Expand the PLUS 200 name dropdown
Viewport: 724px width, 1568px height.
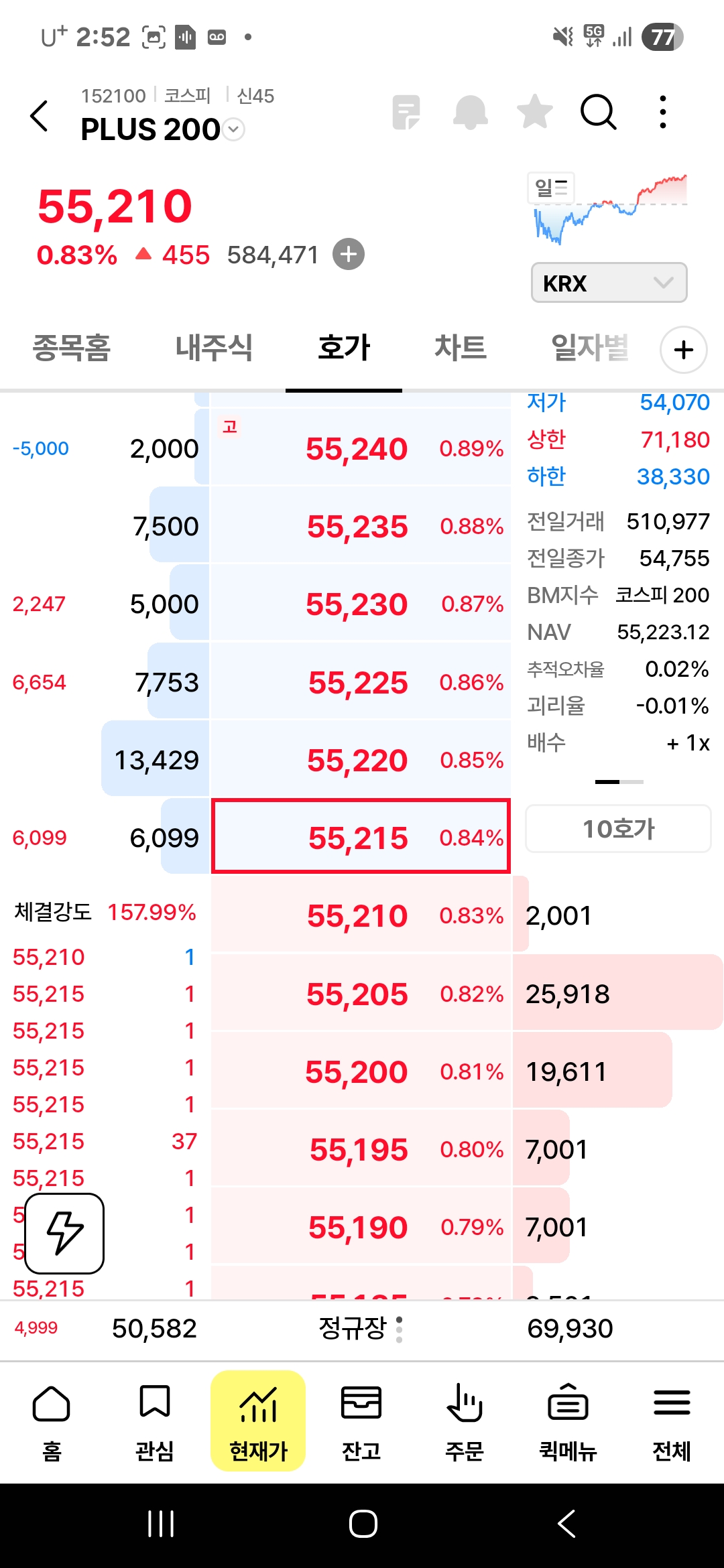233,129
